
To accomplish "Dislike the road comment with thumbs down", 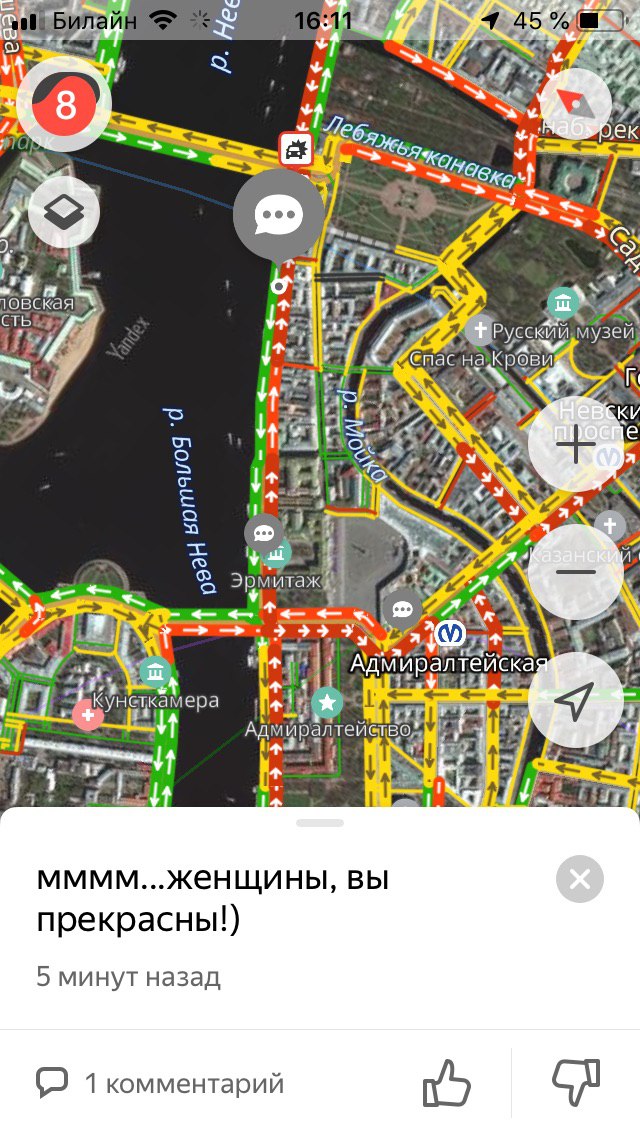I will point(576,1083).
